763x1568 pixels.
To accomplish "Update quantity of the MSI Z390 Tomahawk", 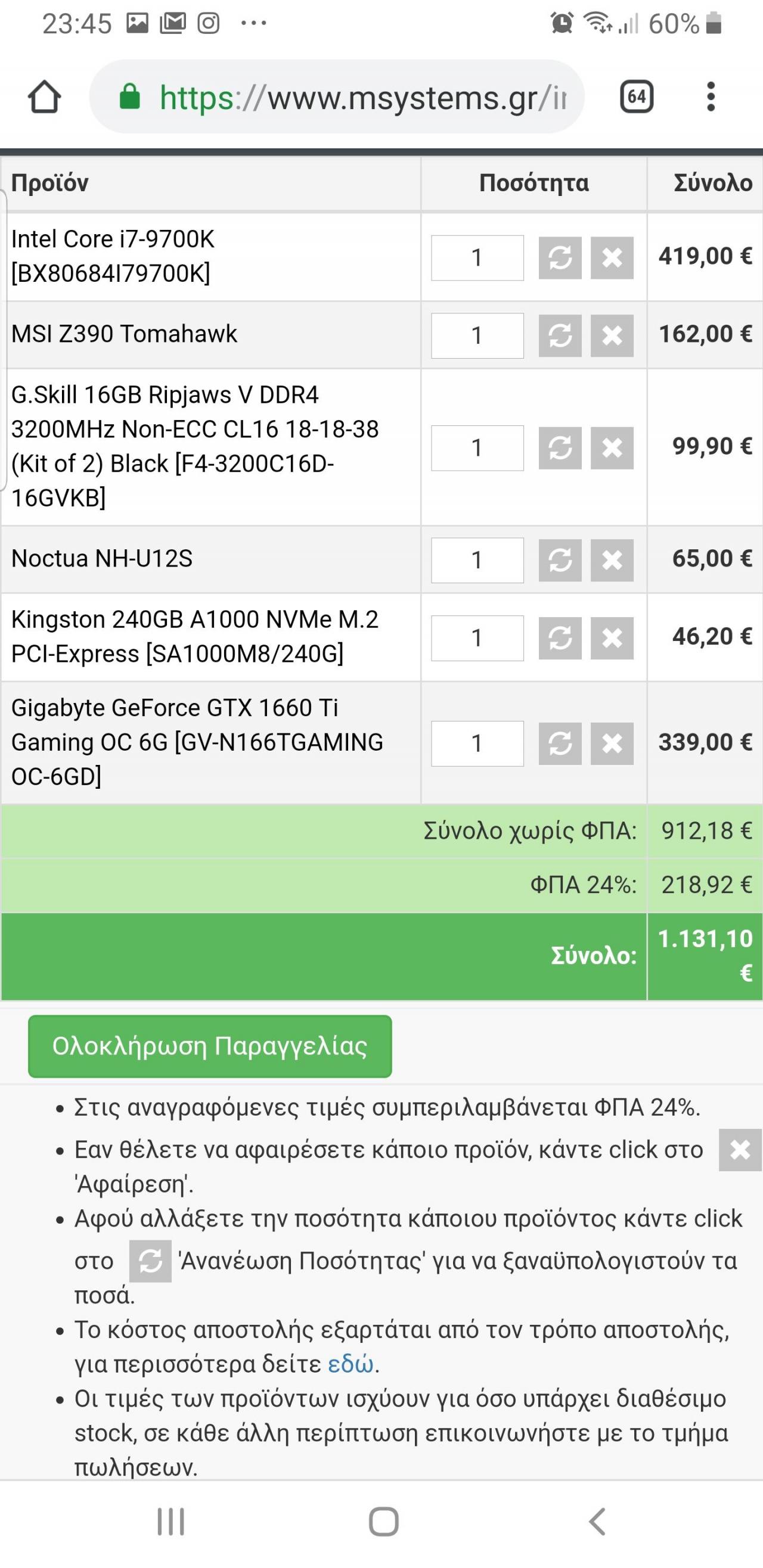I will pyautogui.click(x=561, y=334).
